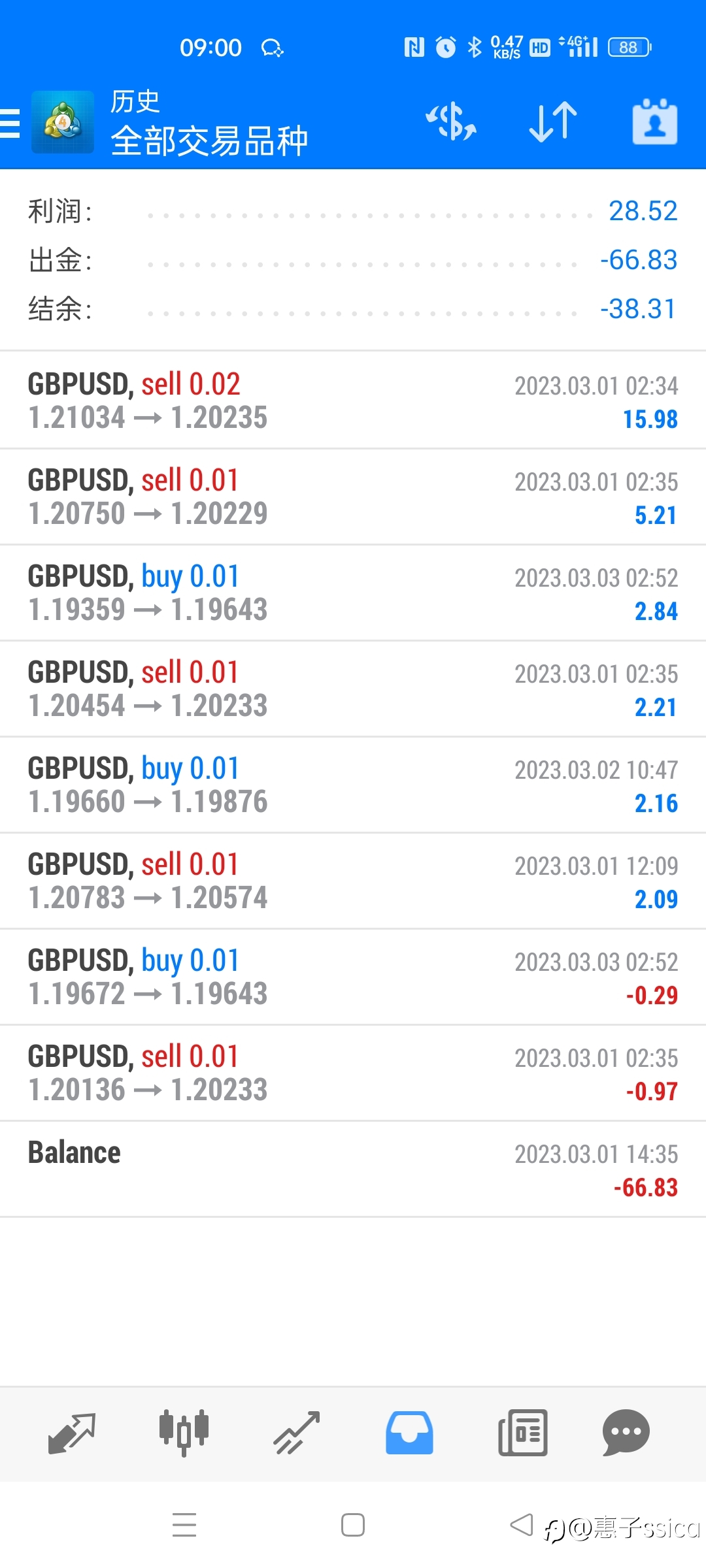
Task: Open the calendar date range picker
Action: 654,122
